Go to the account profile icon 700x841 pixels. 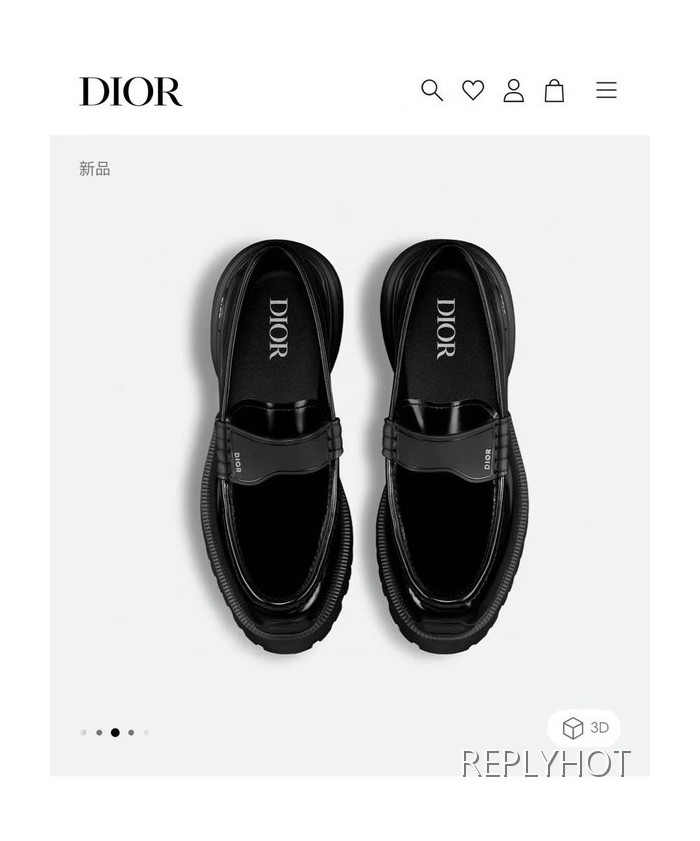(x=513, y=91)
